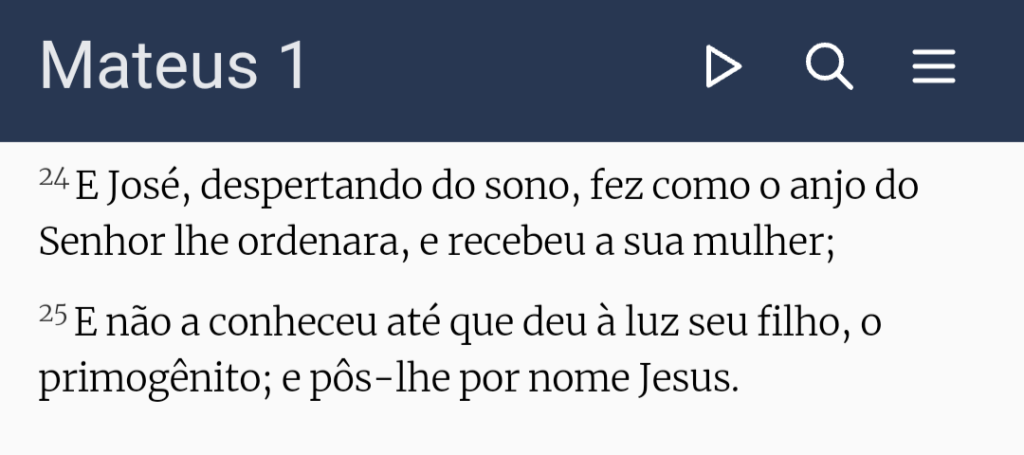Open the hamburger menu

tap(934, 68)
